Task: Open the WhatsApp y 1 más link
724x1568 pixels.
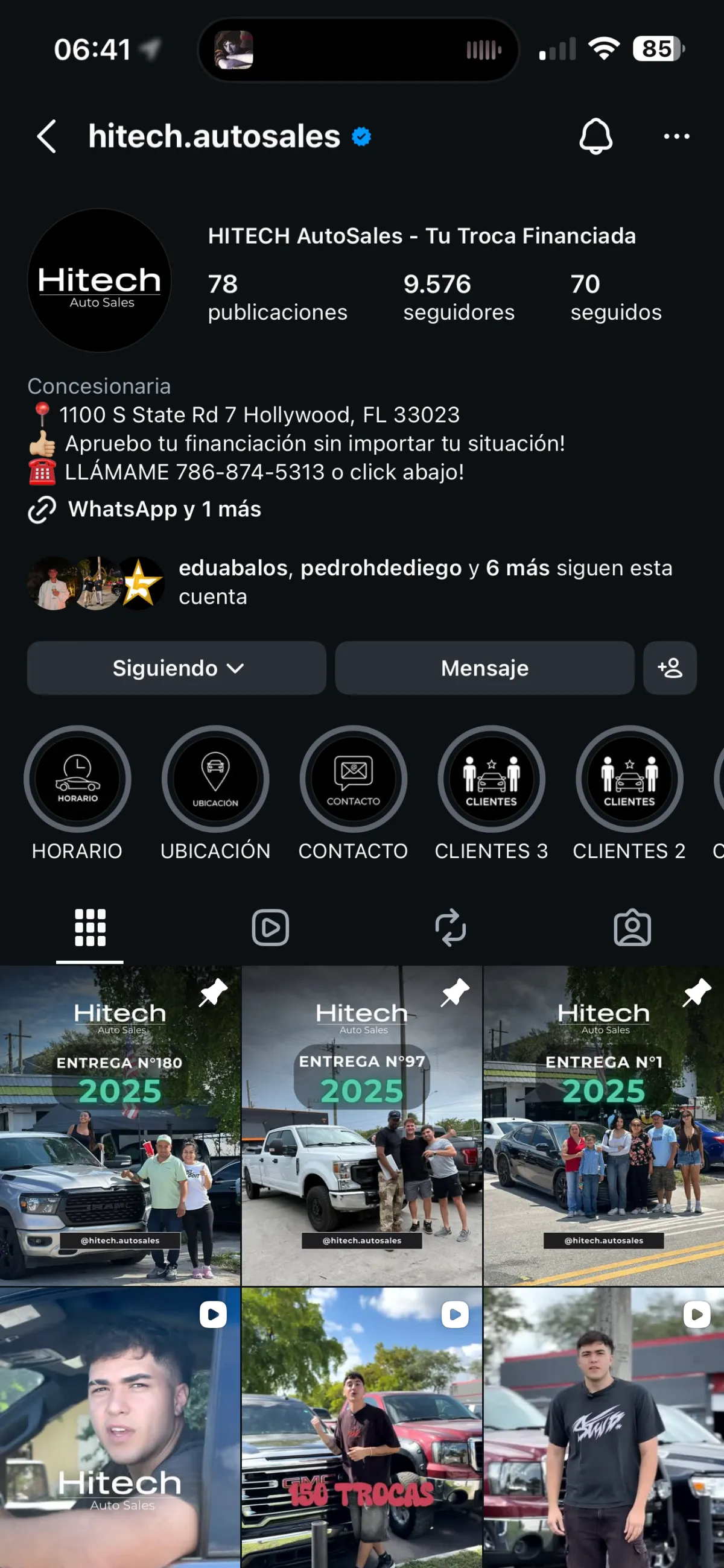Action: (164, 509)
